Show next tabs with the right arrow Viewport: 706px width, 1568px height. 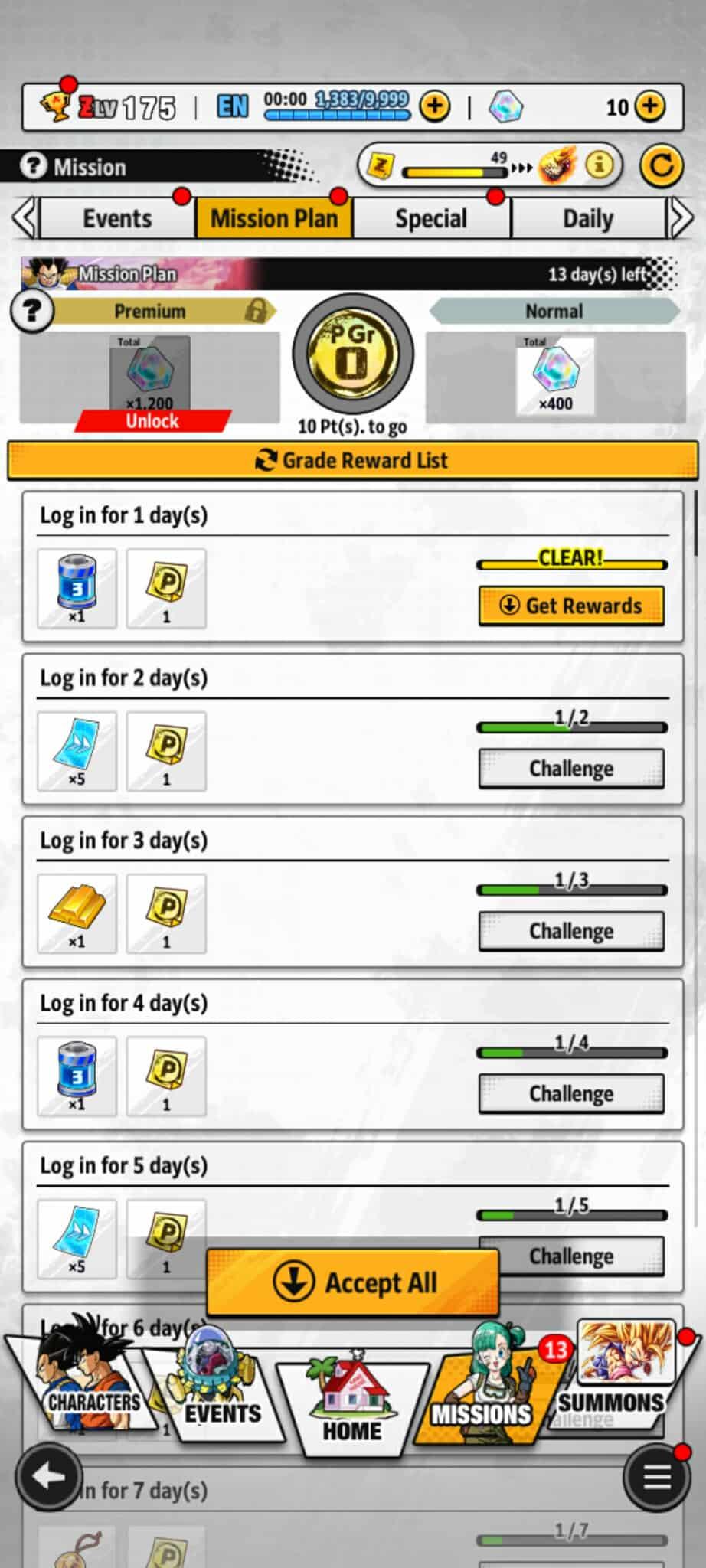(681, 219)
